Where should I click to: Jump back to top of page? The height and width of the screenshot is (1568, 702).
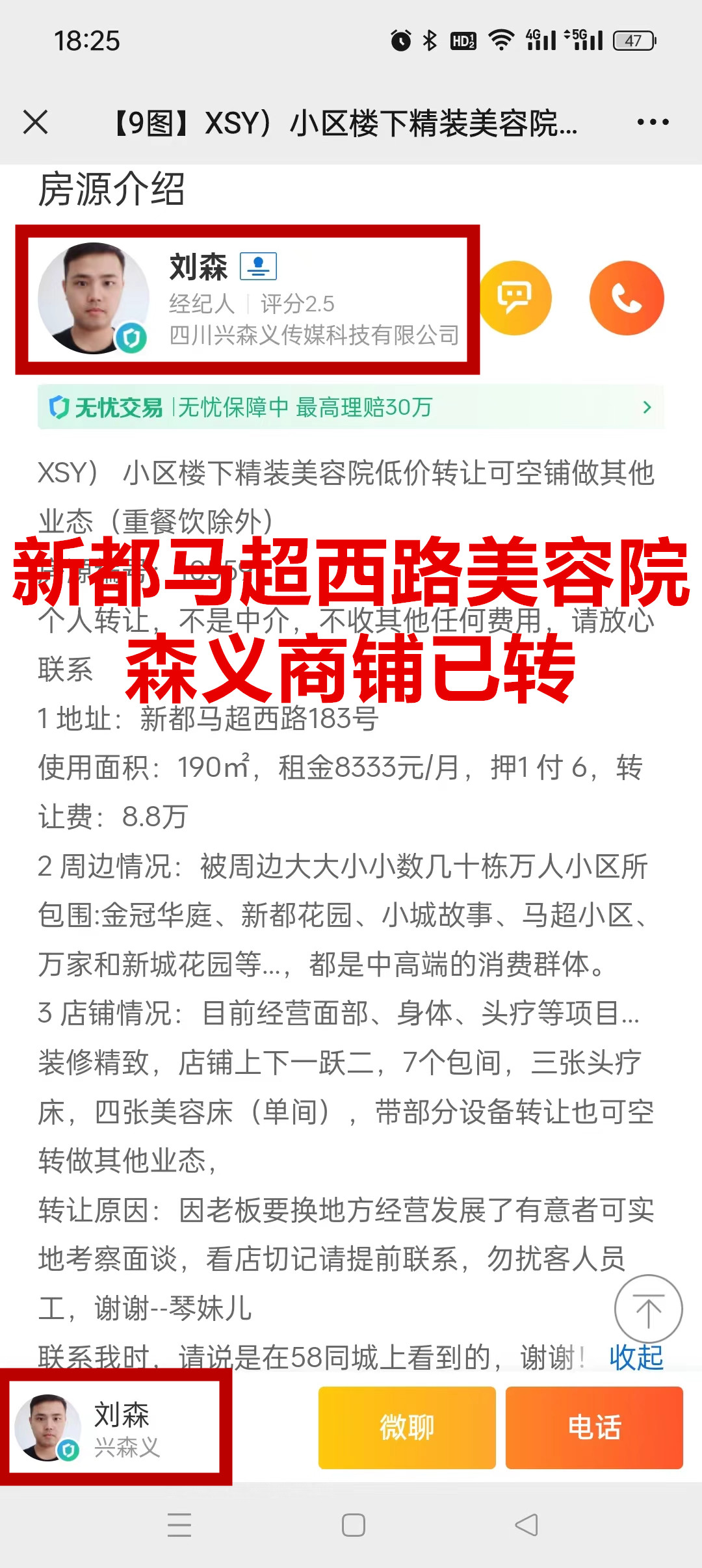(648, 1309)
